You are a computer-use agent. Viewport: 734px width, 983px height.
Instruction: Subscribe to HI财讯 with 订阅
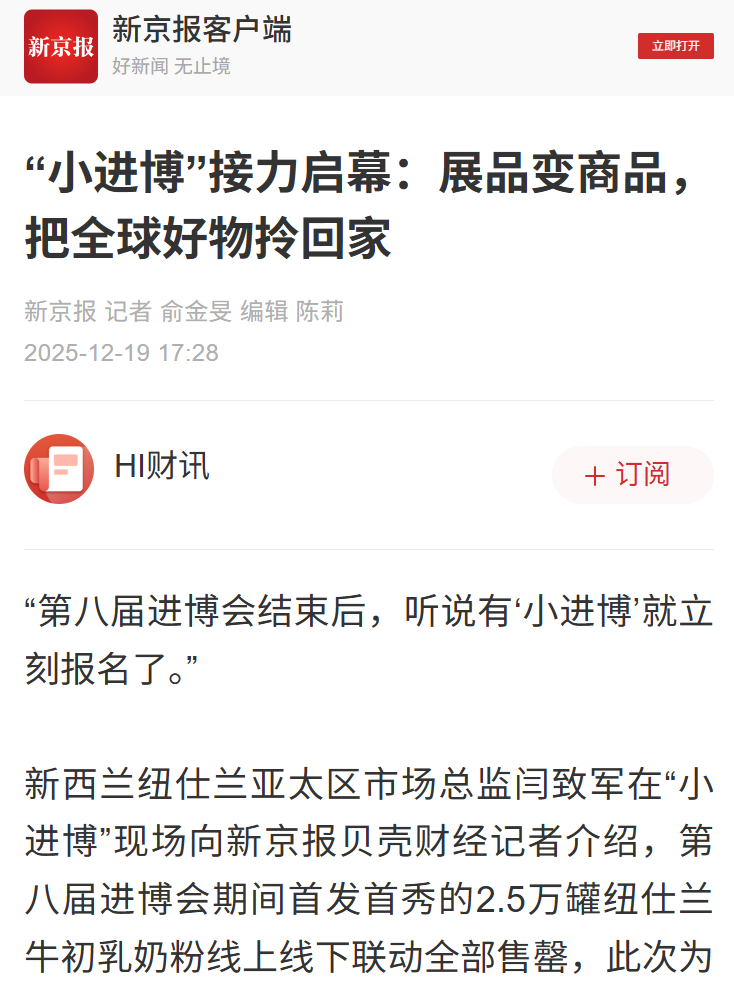[632, 475]
